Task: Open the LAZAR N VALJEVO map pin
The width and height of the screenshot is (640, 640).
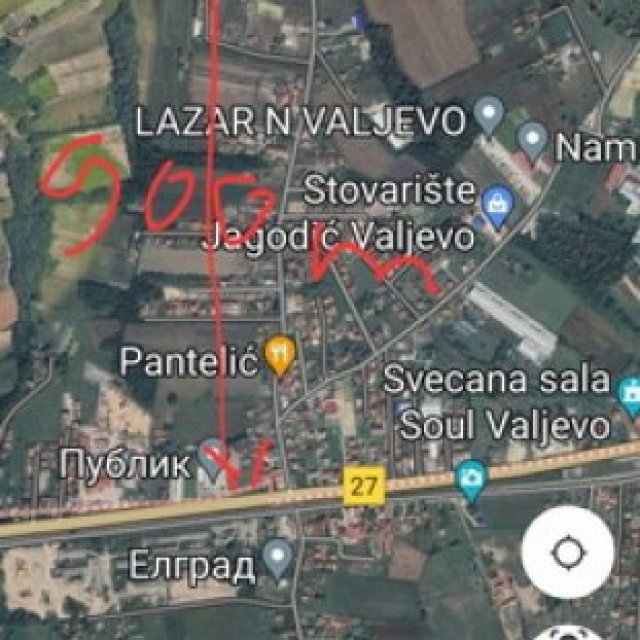Action: [489, 117]
